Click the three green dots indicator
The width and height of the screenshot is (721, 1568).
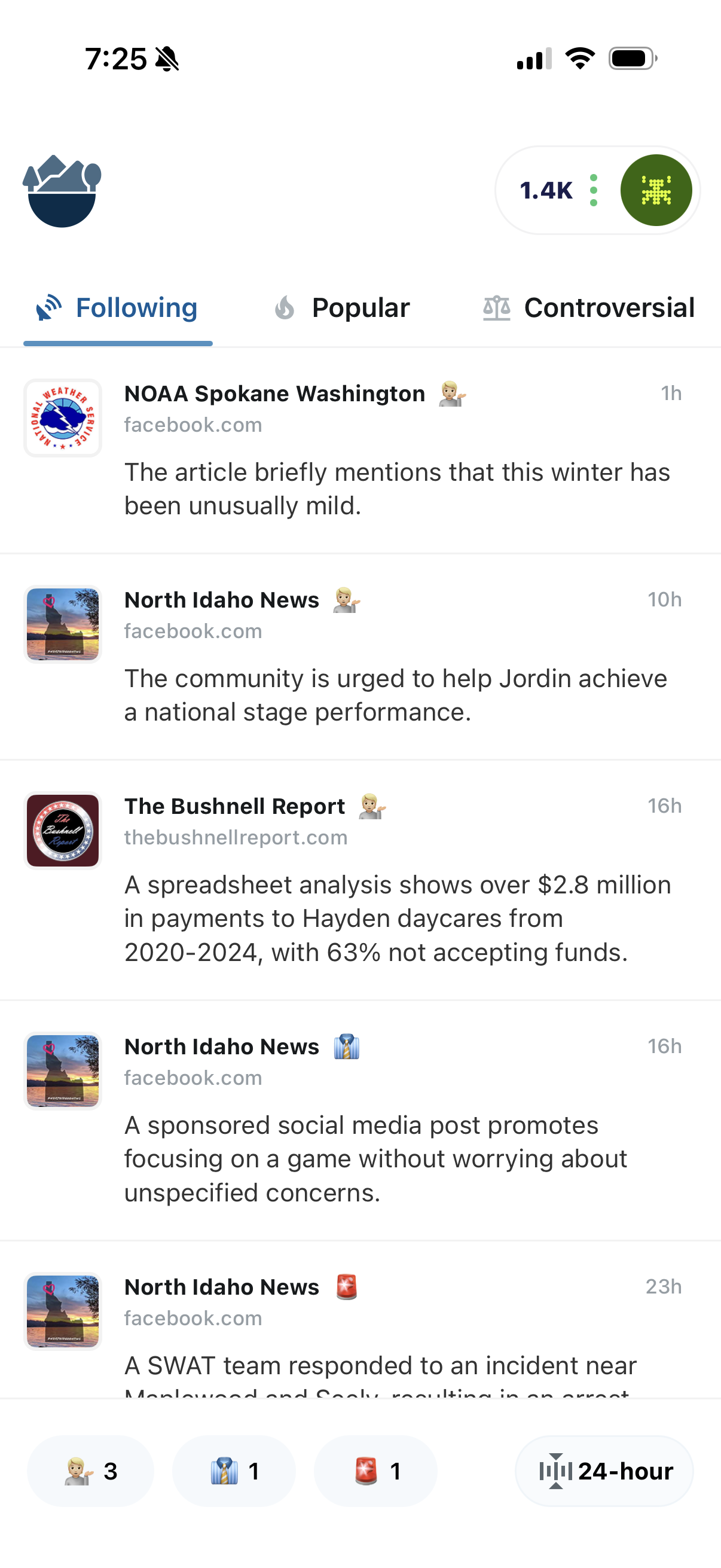[593, 191]
